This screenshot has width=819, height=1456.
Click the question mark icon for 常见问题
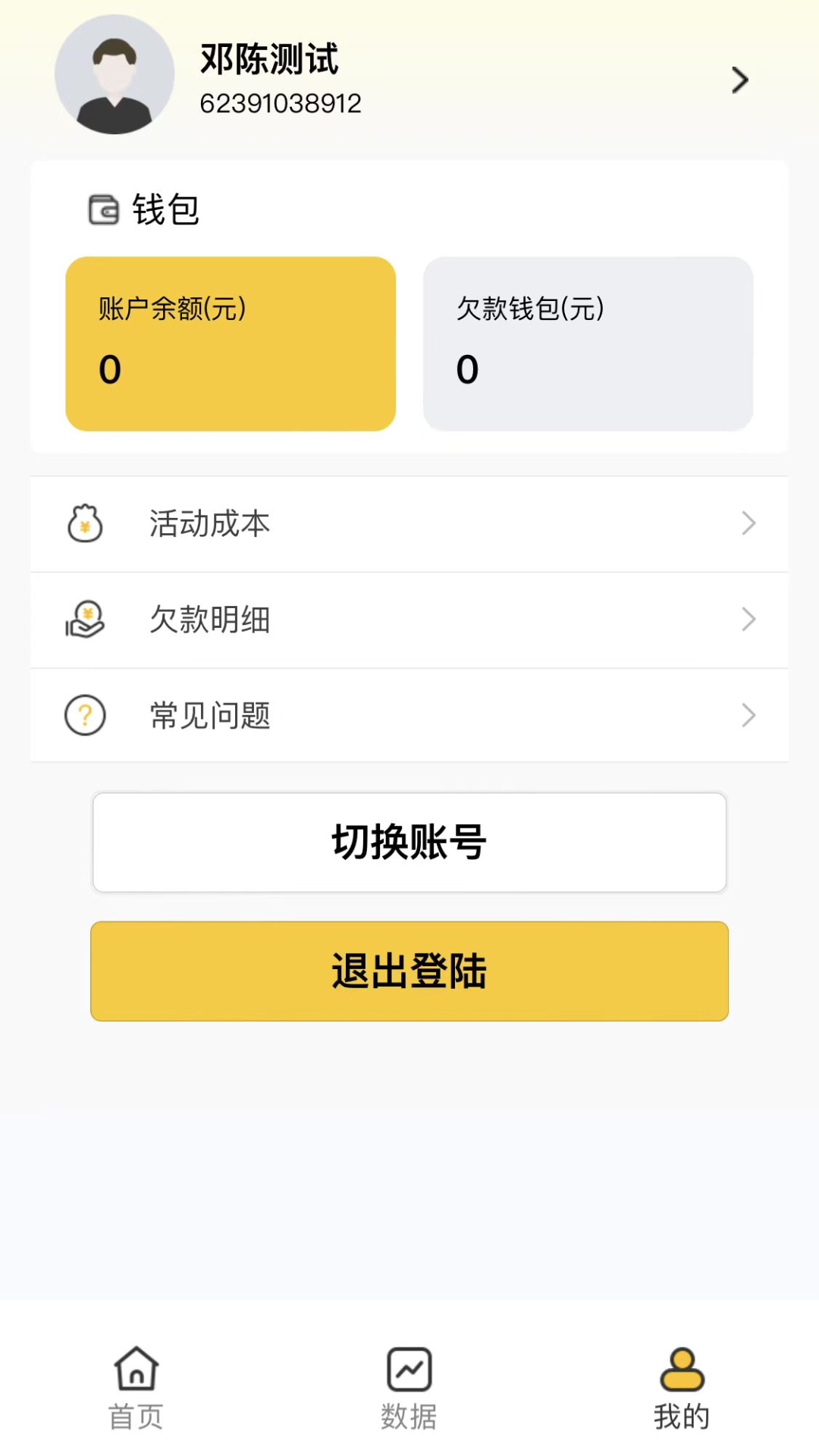tap(83, 715)
